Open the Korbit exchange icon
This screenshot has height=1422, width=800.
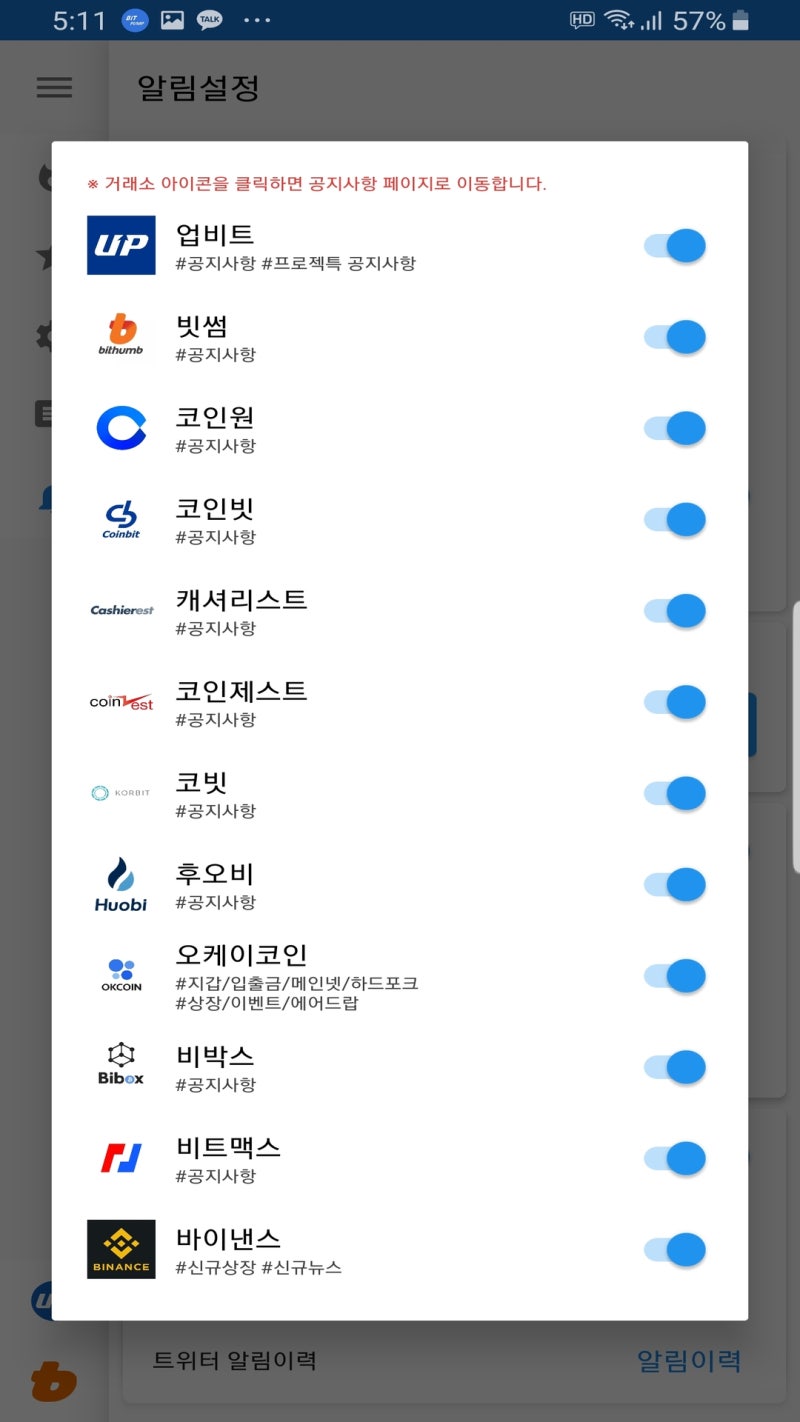tap(120, 792)
